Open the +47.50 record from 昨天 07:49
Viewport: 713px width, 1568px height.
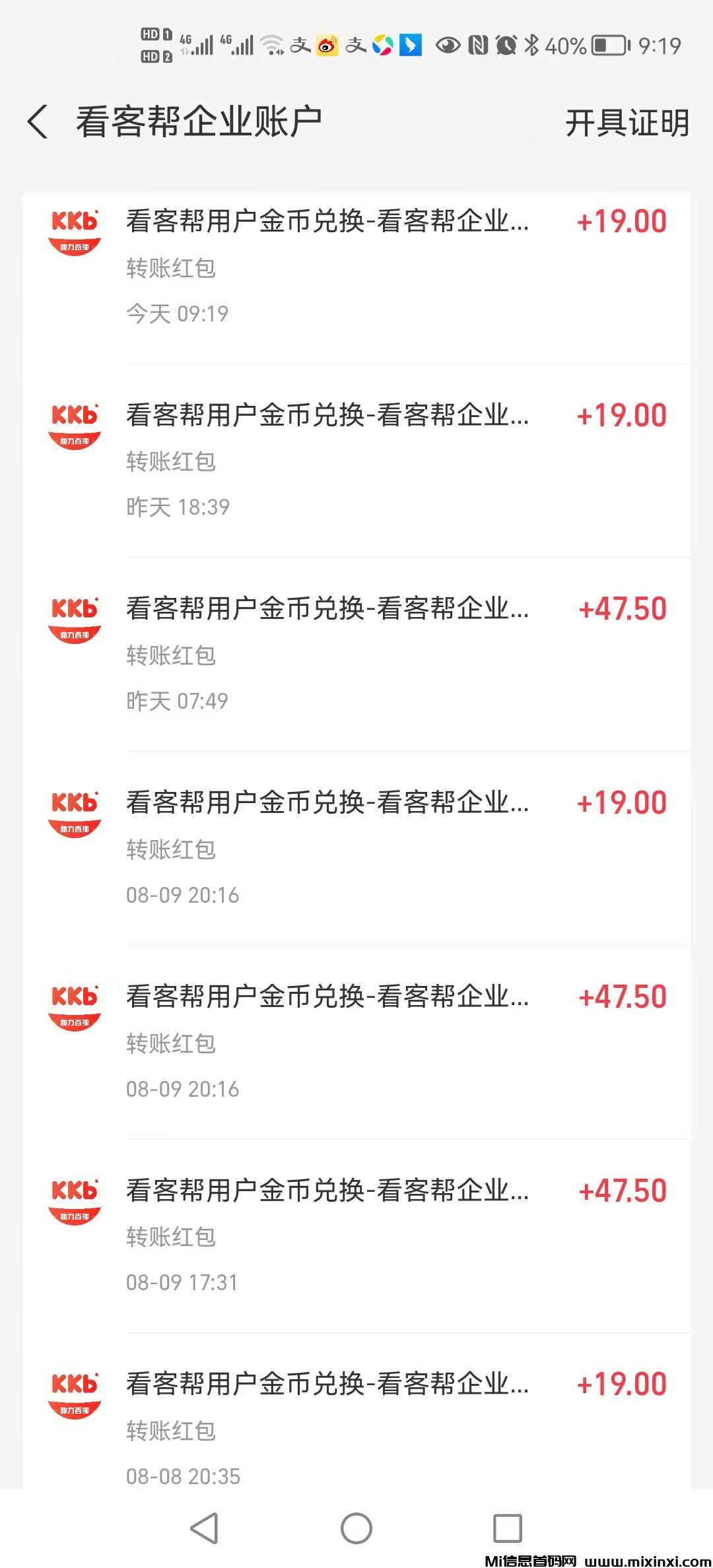[x=356, y=655]
